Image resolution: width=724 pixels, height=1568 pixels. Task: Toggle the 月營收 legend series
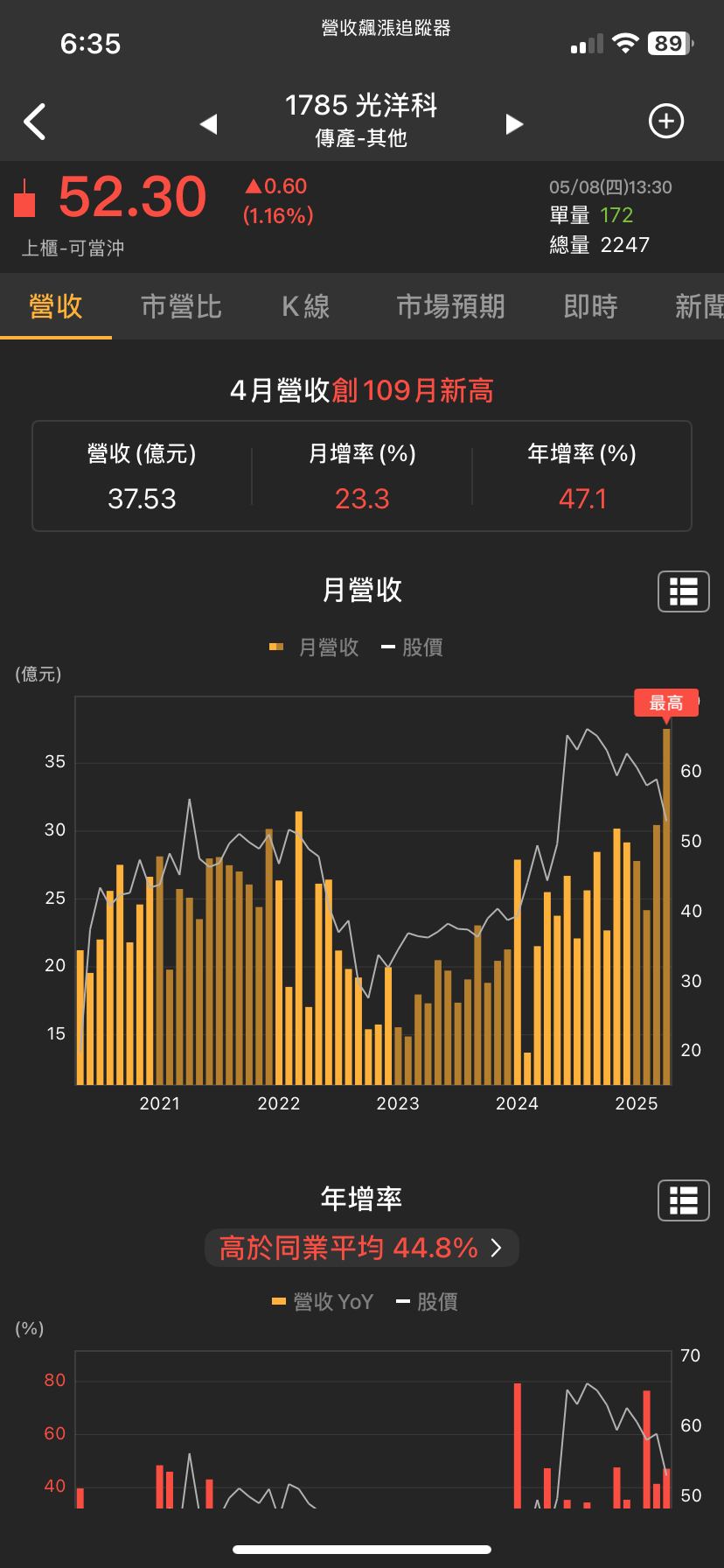coord(314,647)
